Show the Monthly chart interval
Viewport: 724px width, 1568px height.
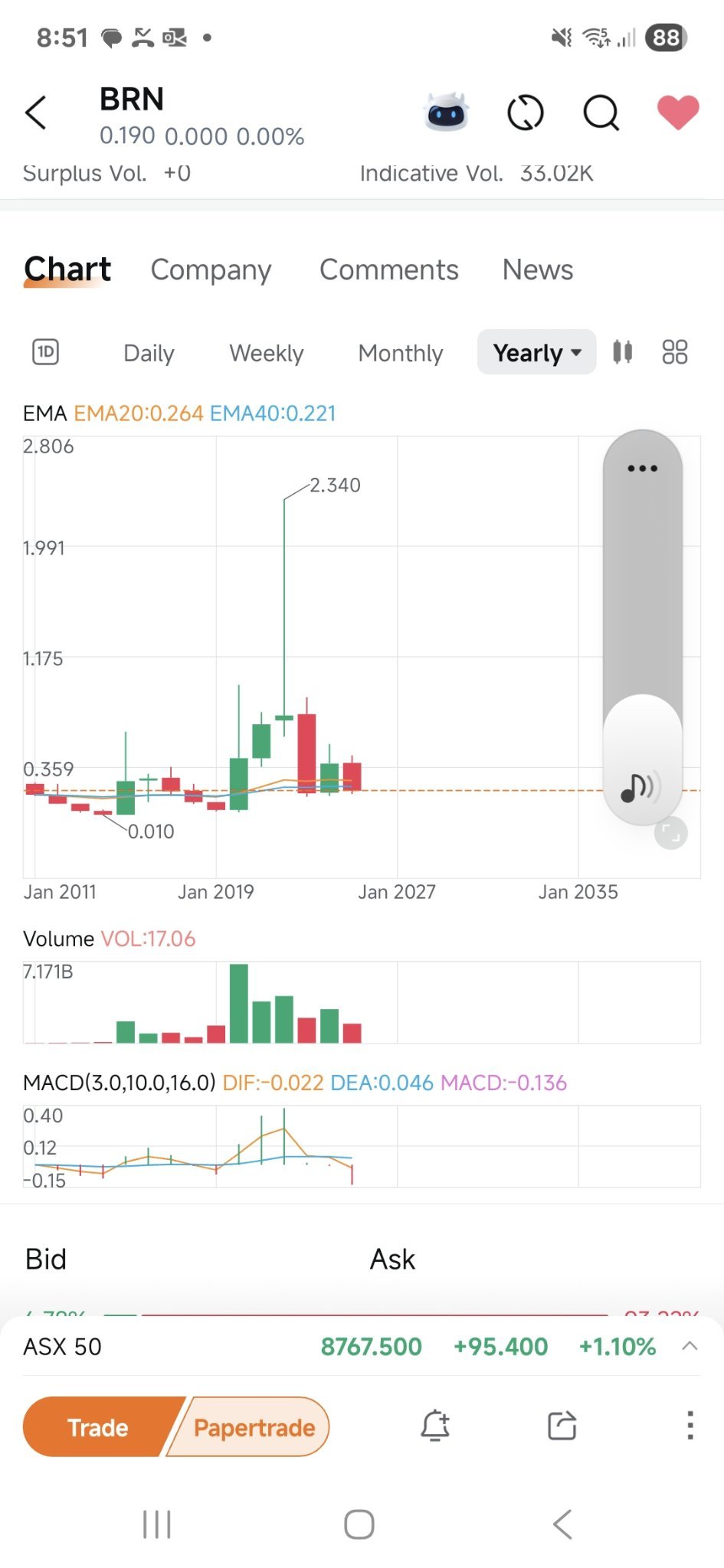[x=400, y=353]
